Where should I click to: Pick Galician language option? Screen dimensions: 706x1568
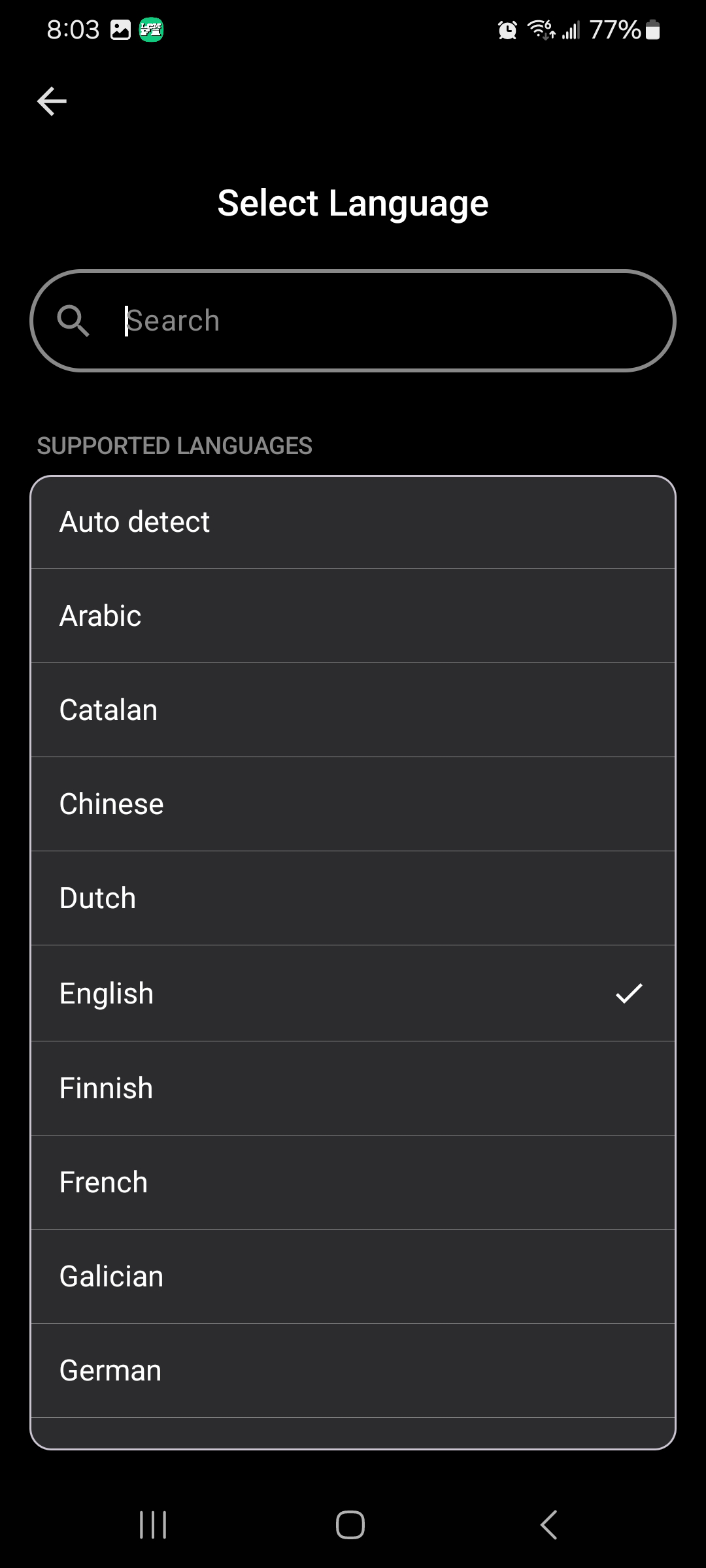[x=353, y=1277]
